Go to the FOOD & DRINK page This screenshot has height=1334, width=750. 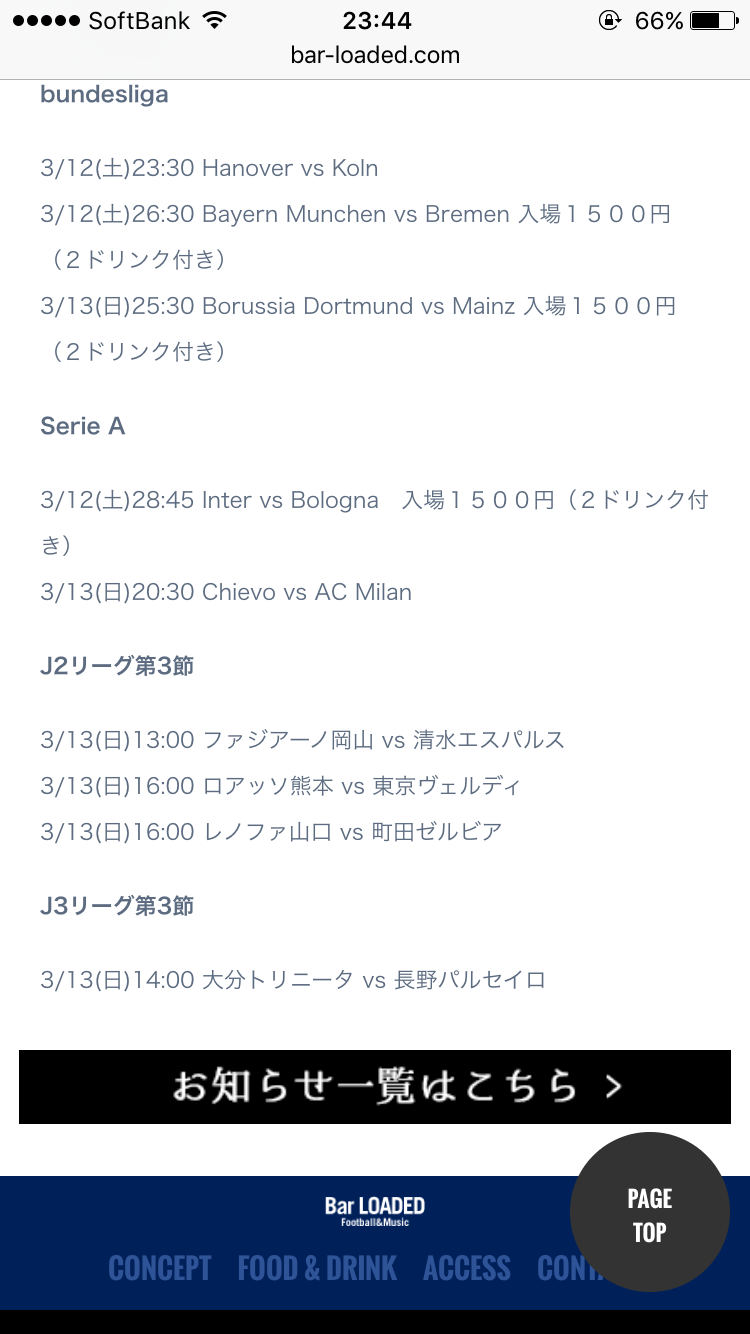click(x=317, y=1268)
